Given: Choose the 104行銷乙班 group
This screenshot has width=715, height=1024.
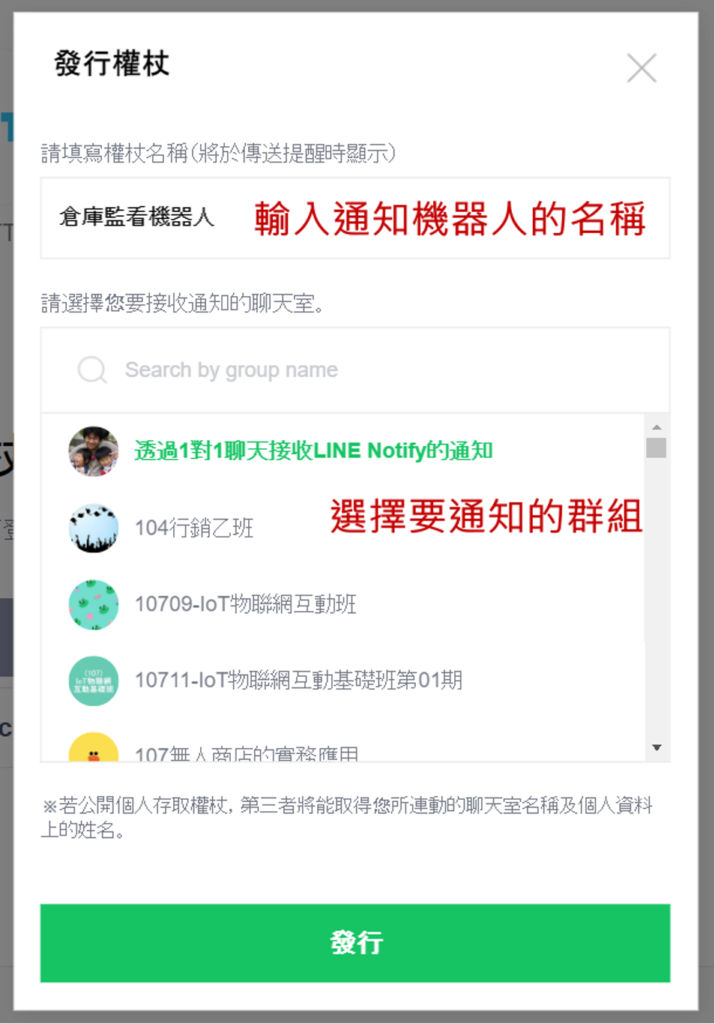Looking at the screenshot, I should (194, 528).
